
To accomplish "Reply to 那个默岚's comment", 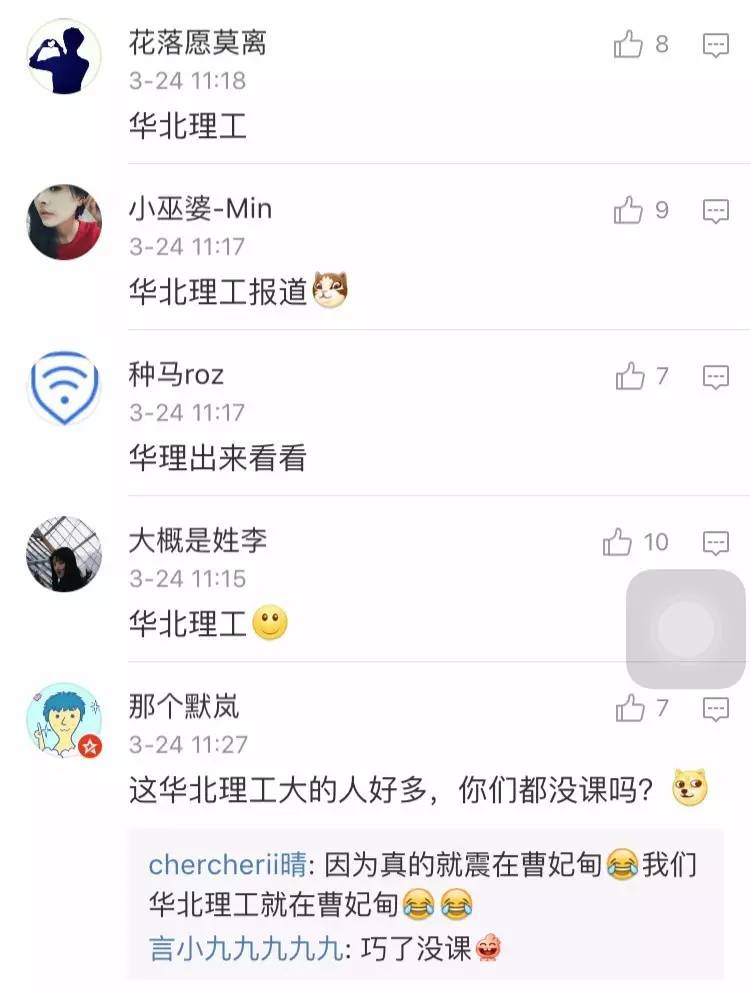I will pos(715,709).
